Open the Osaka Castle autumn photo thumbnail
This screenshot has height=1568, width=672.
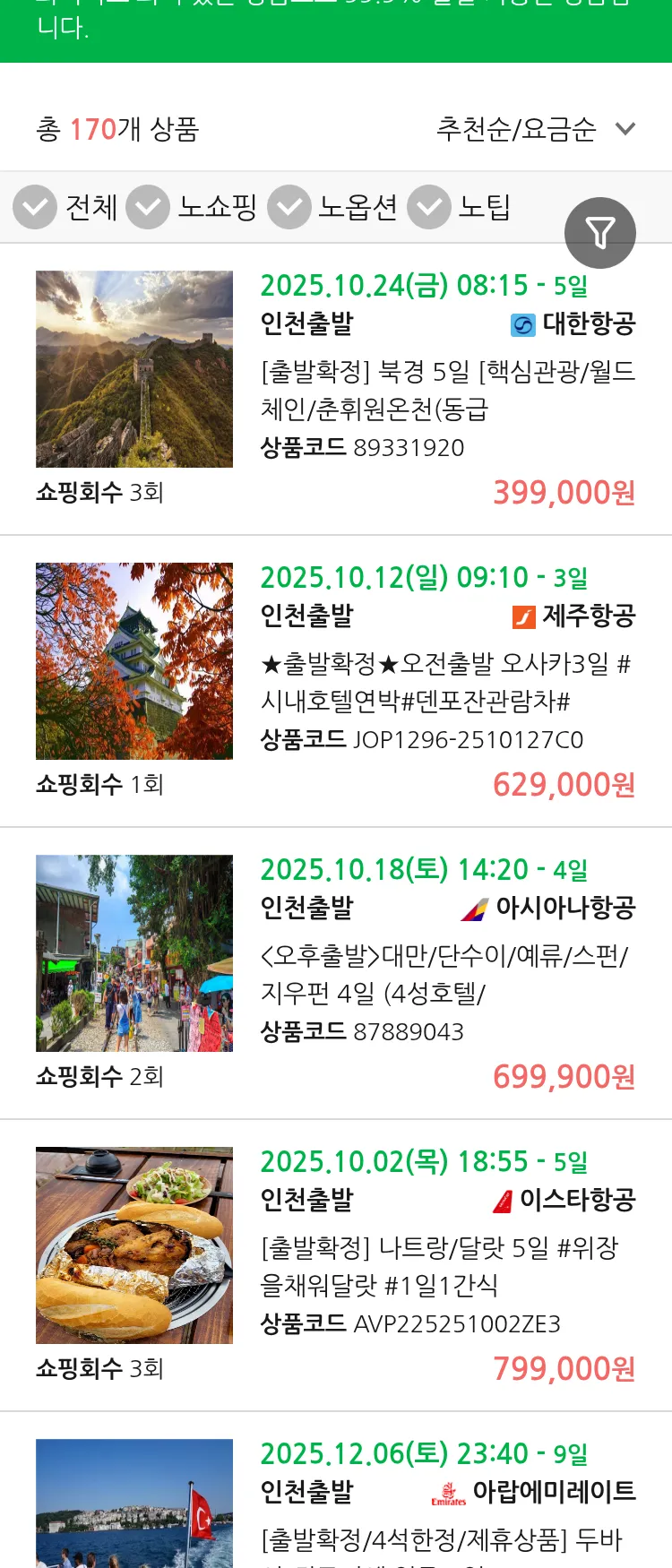pos(134,660)
